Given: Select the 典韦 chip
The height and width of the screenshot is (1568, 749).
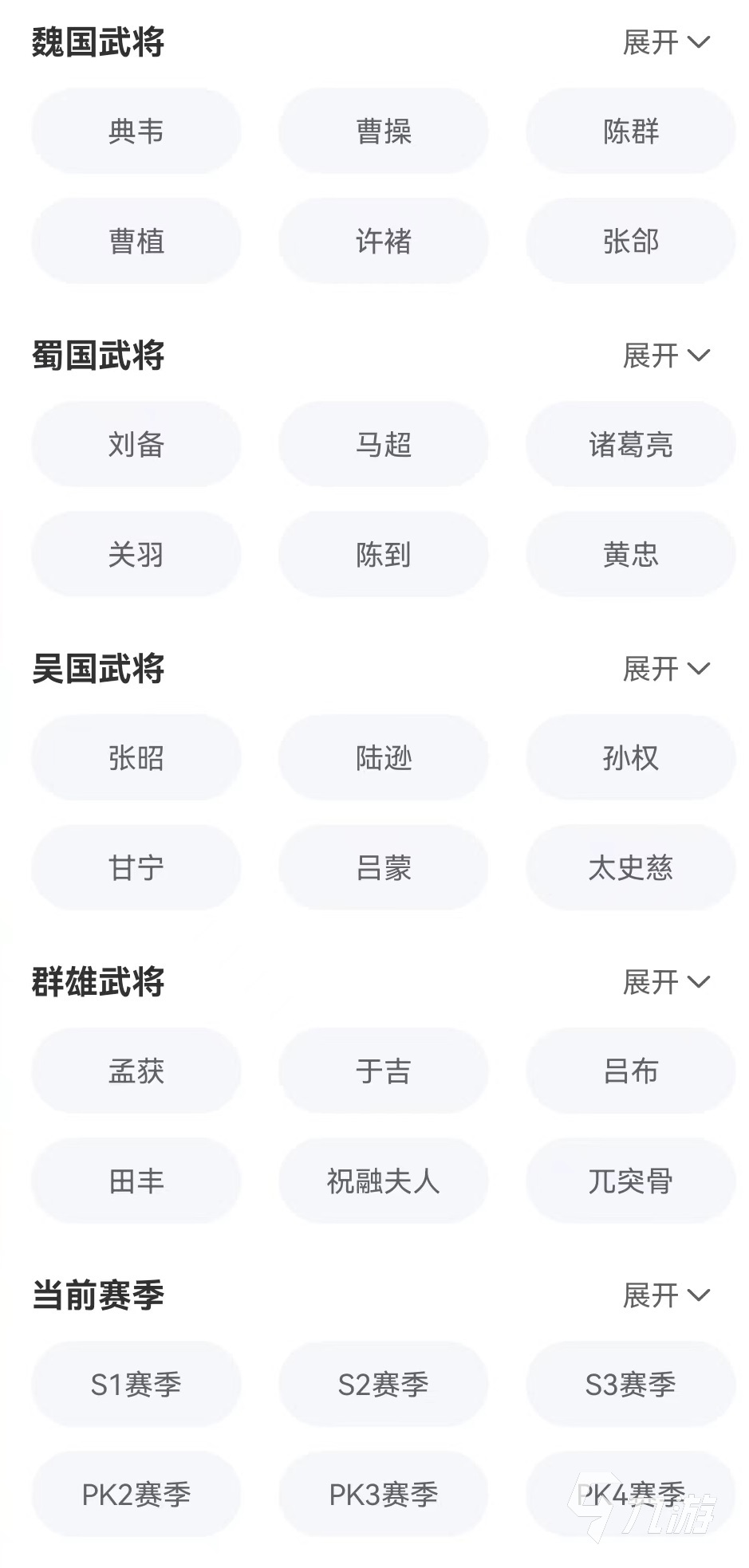Looking at the screenshot, I should 136,132.
